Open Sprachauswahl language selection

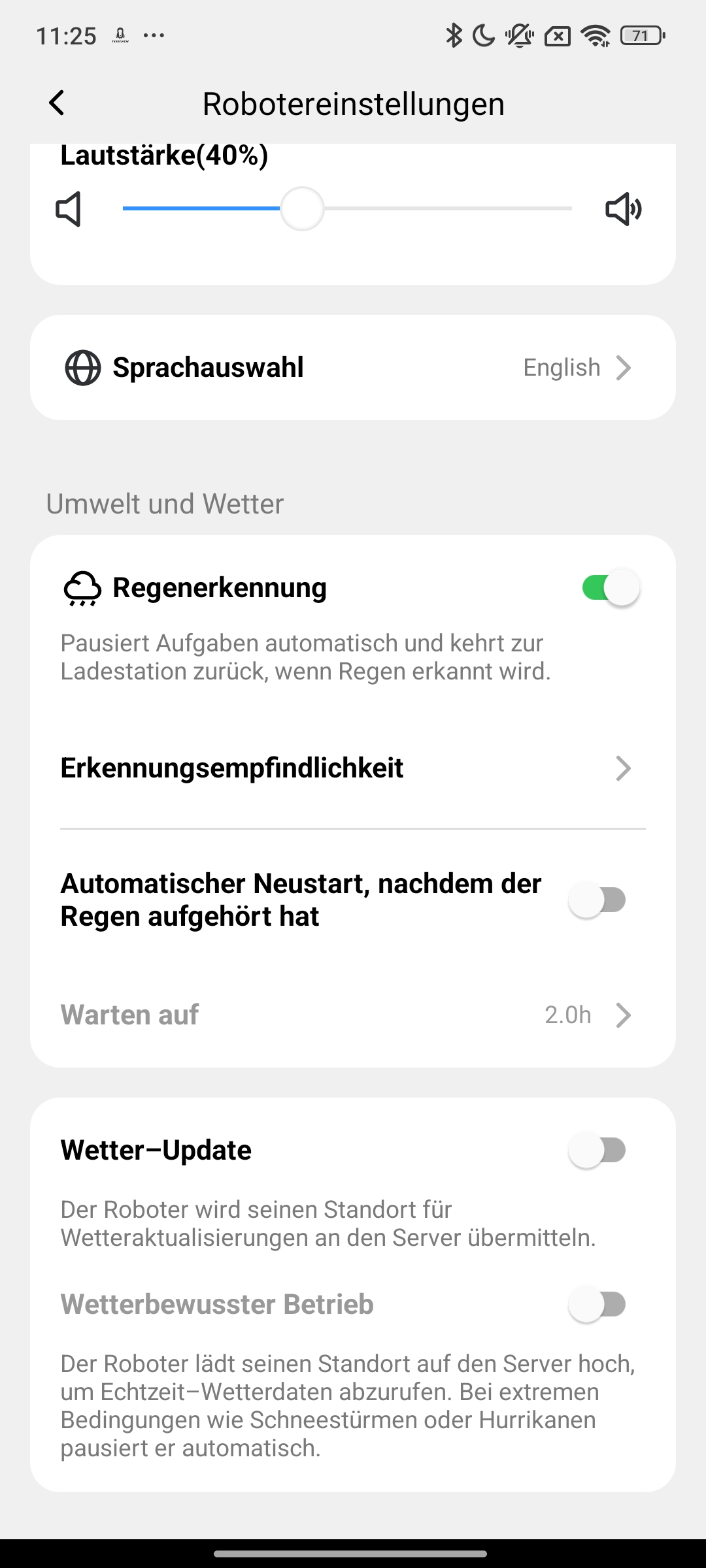(353, 368)
